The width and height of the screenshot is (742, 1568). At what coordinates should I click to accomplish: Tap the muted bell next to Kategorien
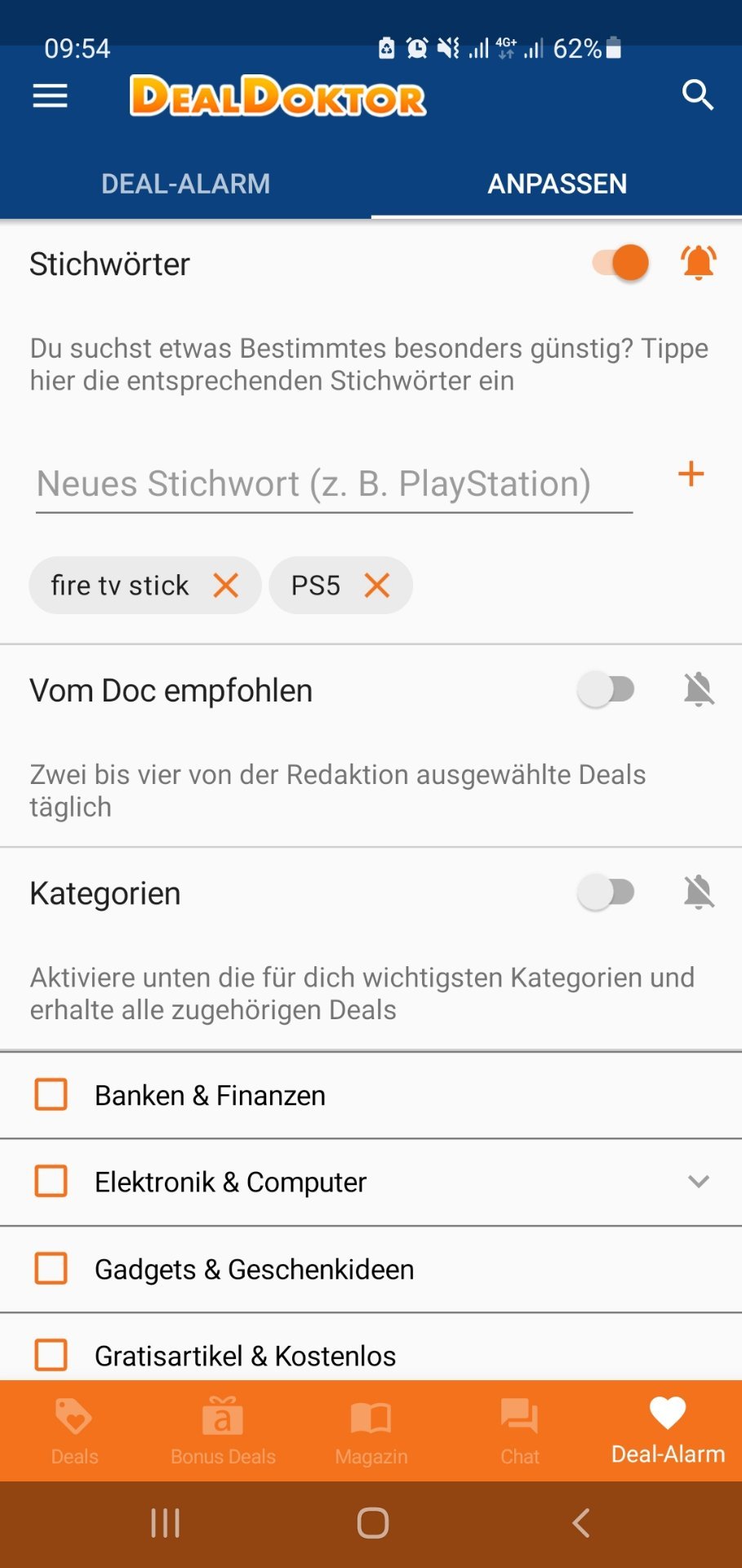(699, 892)
